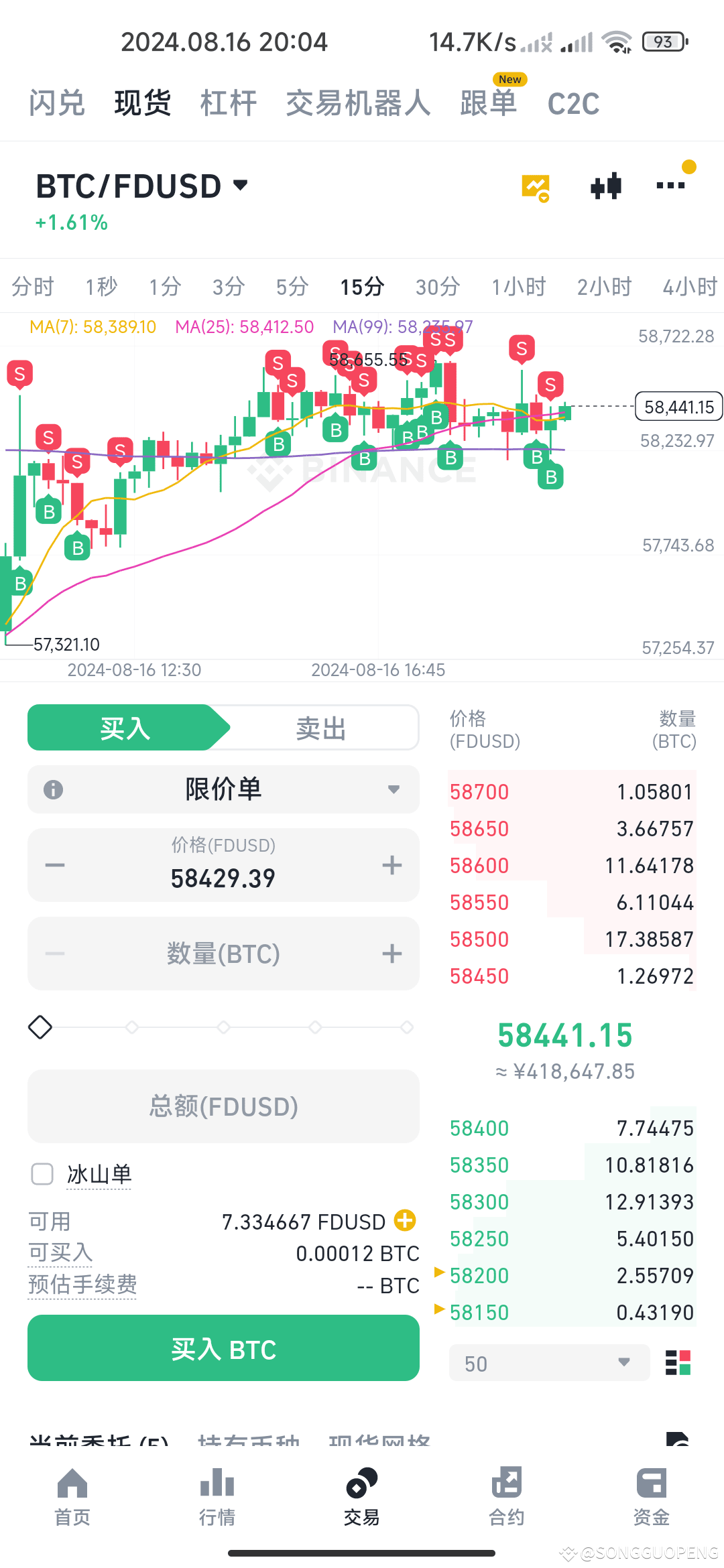Screen dimensions: 724x1568
Task: Go to the 资金 tab
Action: [x=651, y=1497]
